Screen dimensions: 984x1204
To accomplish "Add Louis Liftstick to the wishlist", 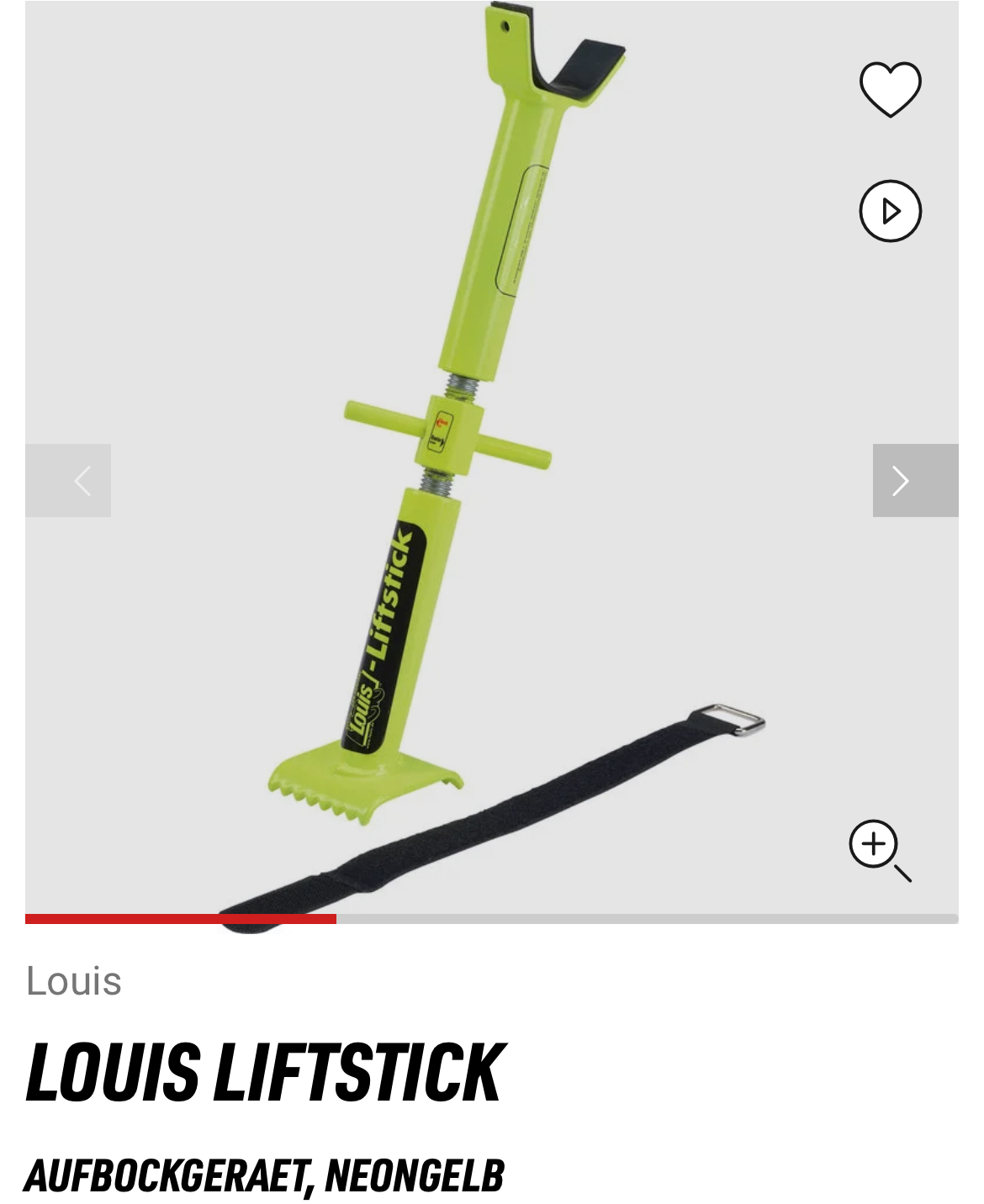I will click(x=890, y=88).
